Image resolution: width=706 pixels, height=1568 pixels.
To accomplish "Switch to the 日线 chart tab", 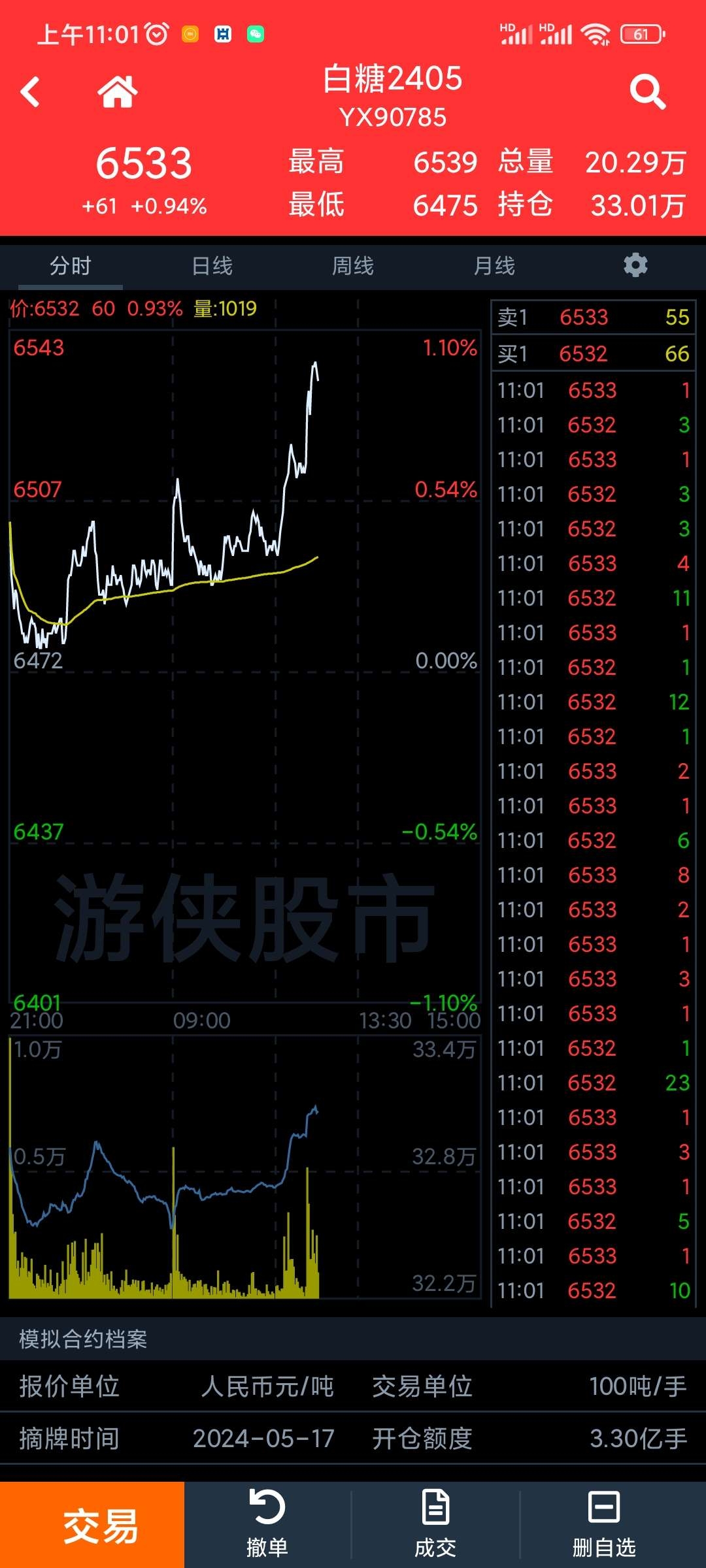I will click(x=212, y=266).
